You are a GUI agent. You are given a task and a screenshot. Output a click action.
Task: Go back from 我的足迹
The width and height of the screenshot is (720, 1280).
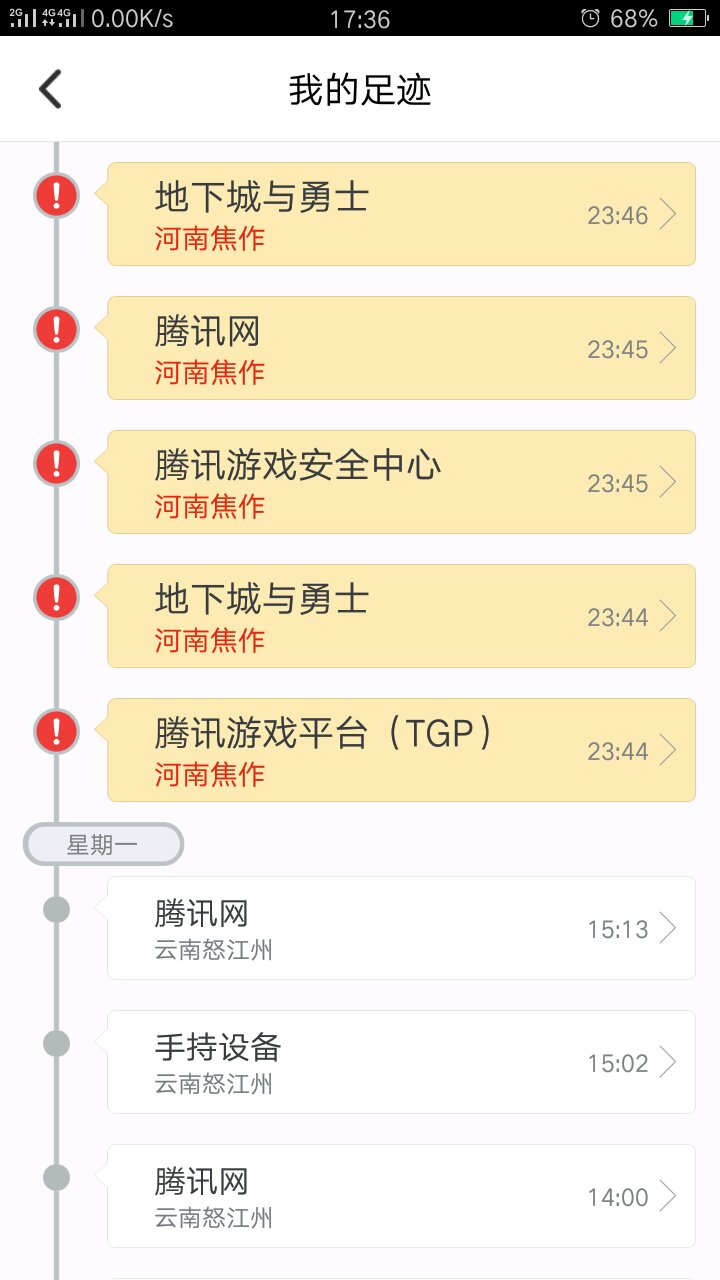50,90
